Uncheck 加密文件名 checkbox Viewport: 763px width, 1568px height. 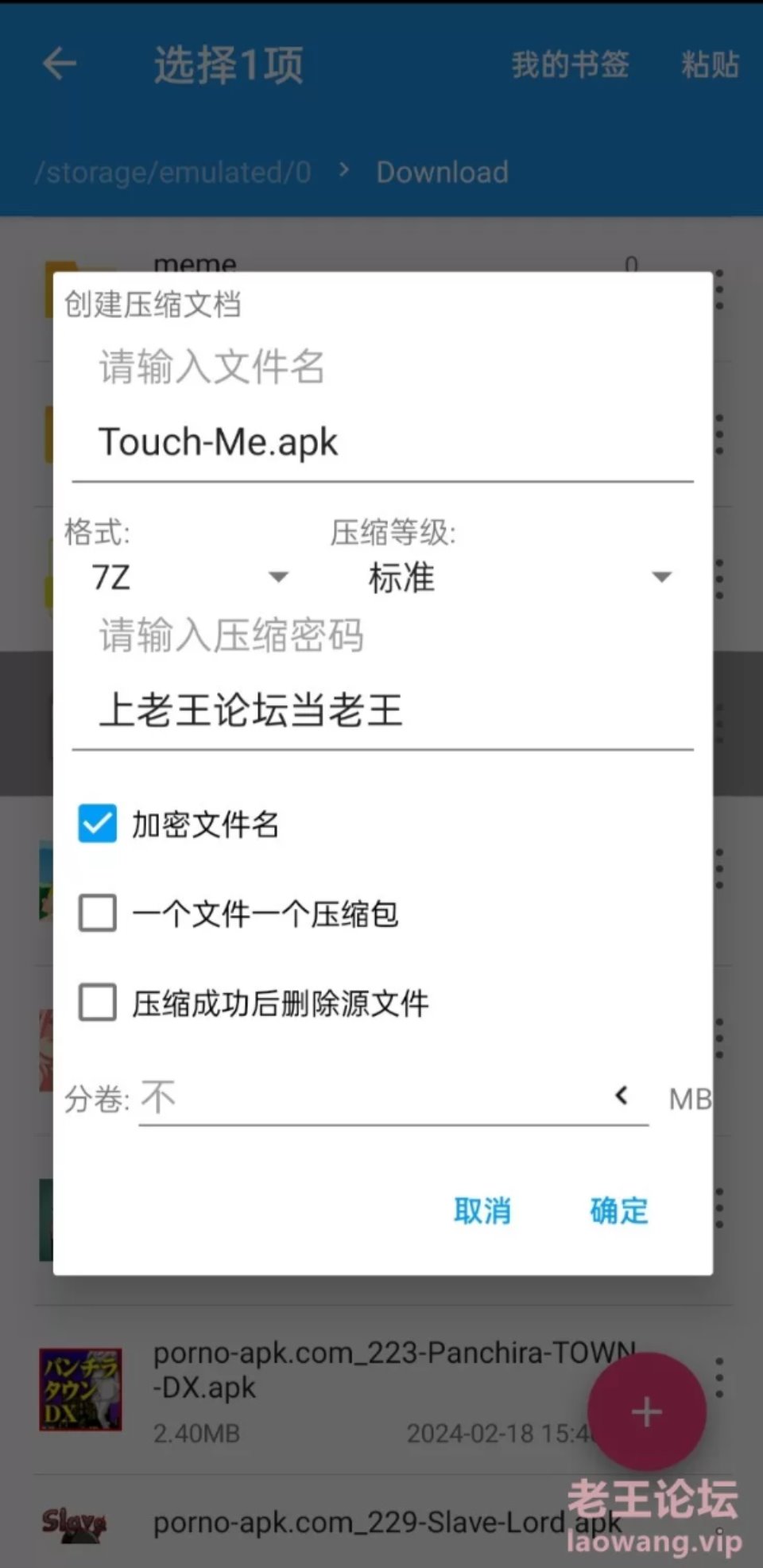(97, 824)
